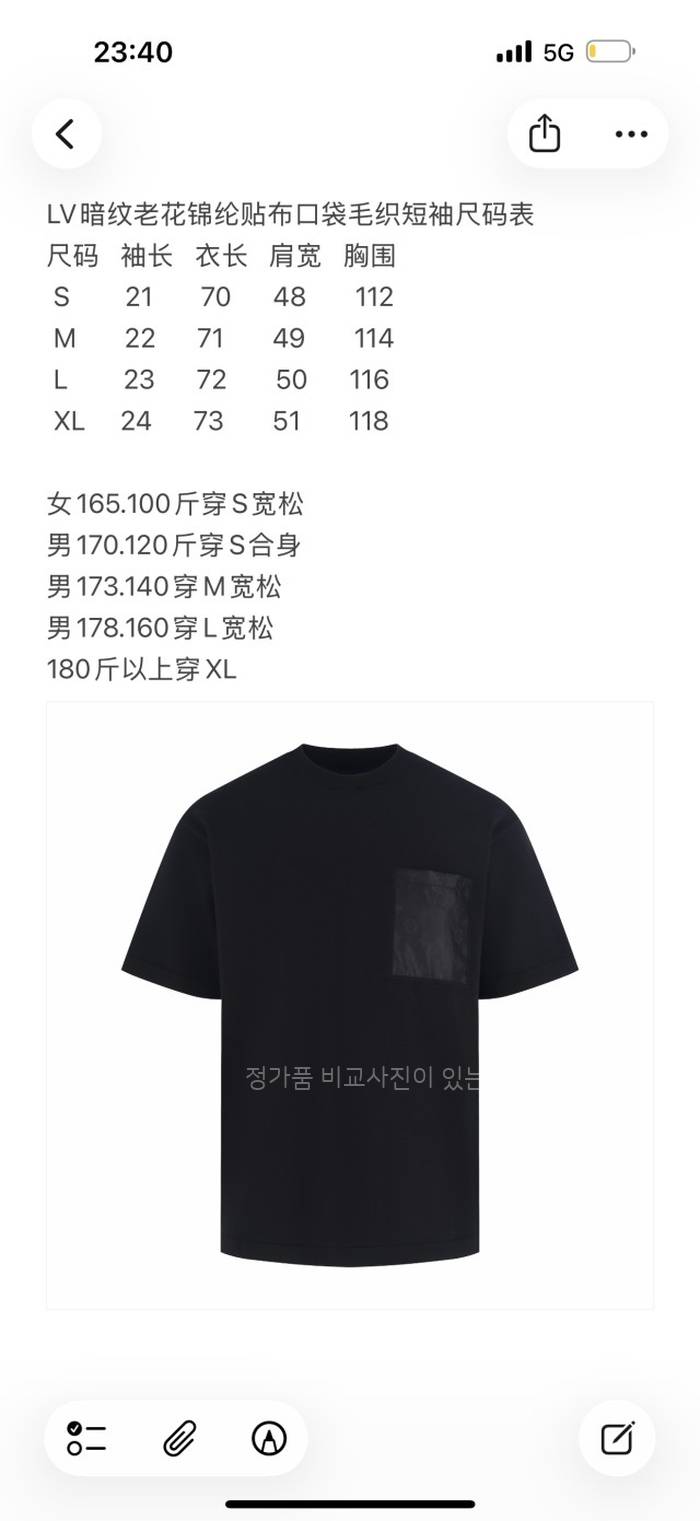Open the markup pen tool

pos(269,1438)
